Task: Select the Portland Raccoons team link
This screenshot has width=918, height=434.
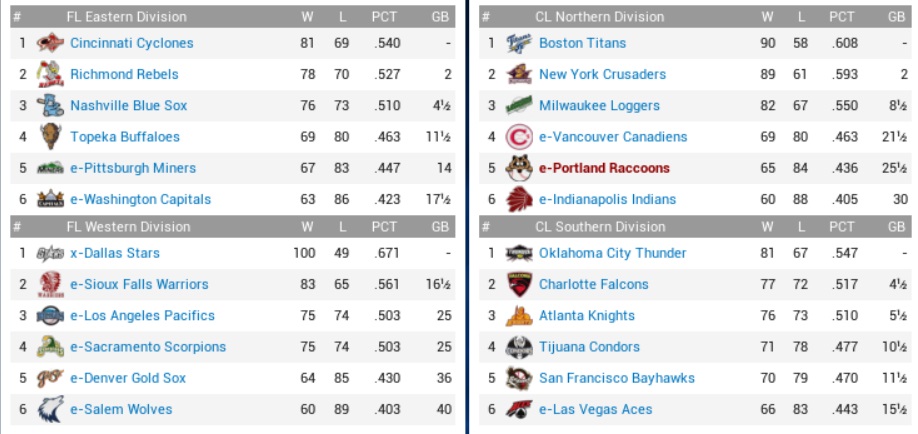Action: click(604, 168)
